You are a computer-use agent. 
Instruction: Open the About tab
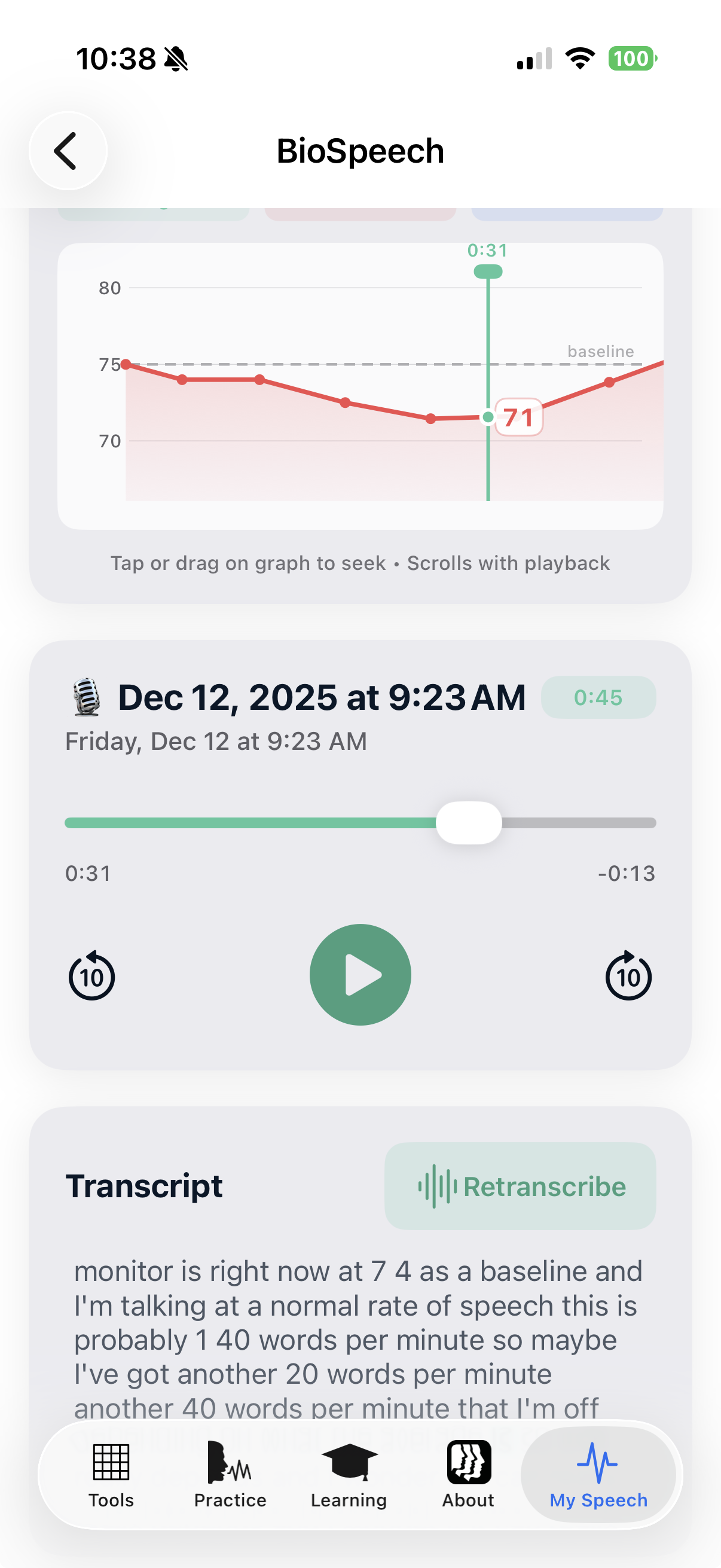click(468, 1474)
